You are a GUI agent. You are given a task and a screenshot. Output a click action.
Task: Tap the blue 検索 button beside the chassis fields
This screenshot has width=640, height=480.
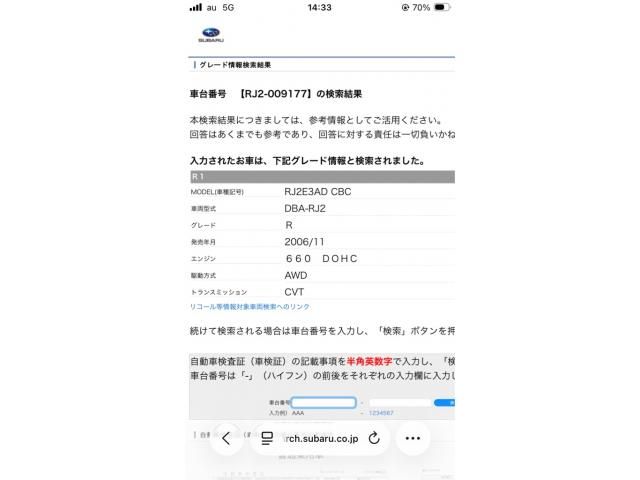pos(449,402)
